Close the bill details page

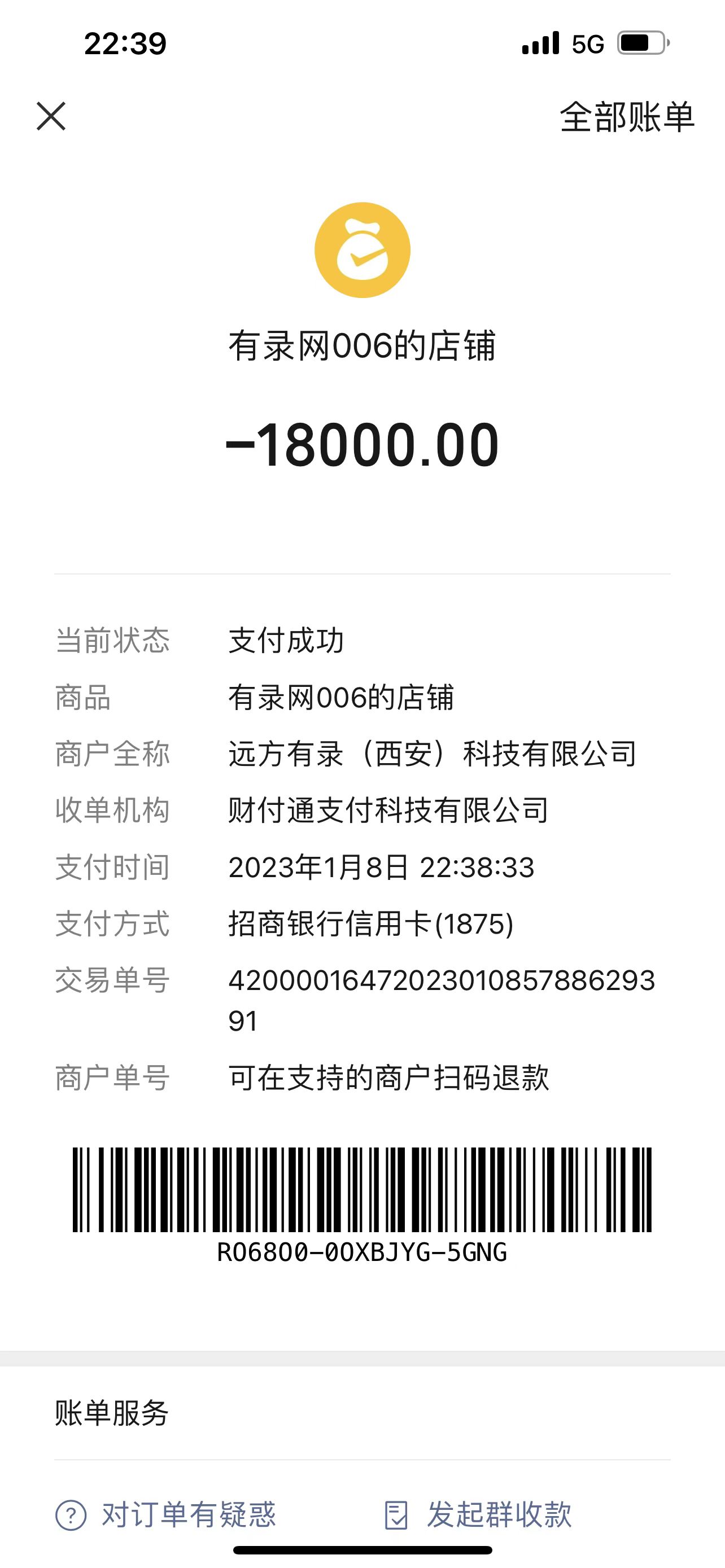51,116
